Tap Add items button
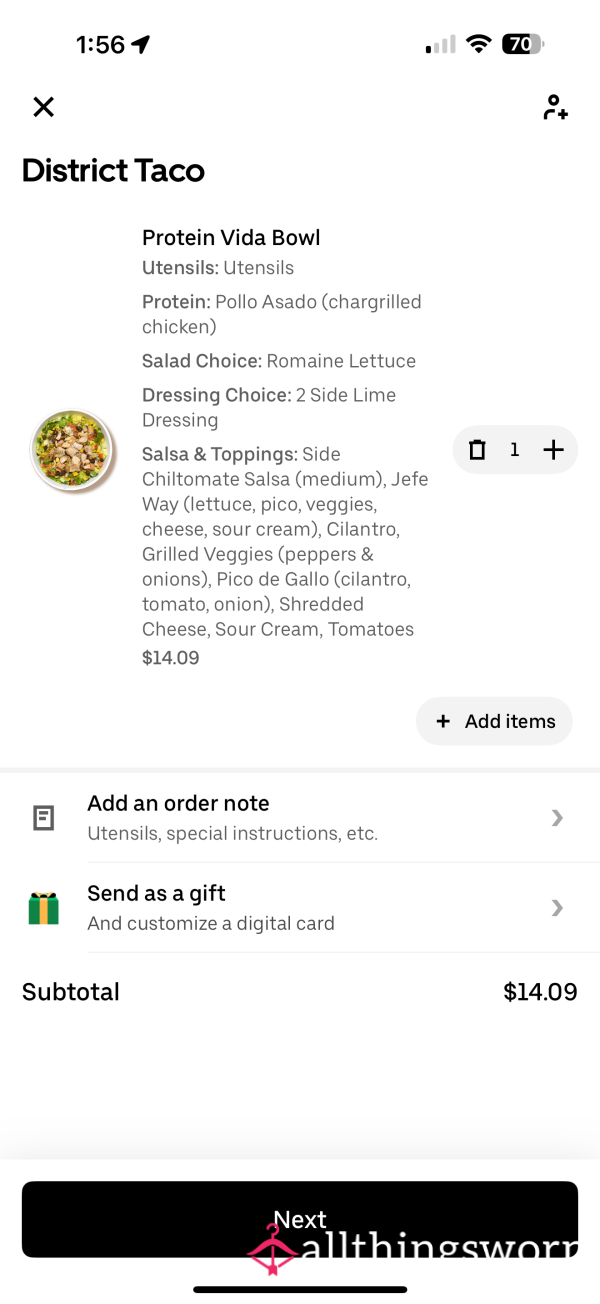 click(x=494, y=721)
